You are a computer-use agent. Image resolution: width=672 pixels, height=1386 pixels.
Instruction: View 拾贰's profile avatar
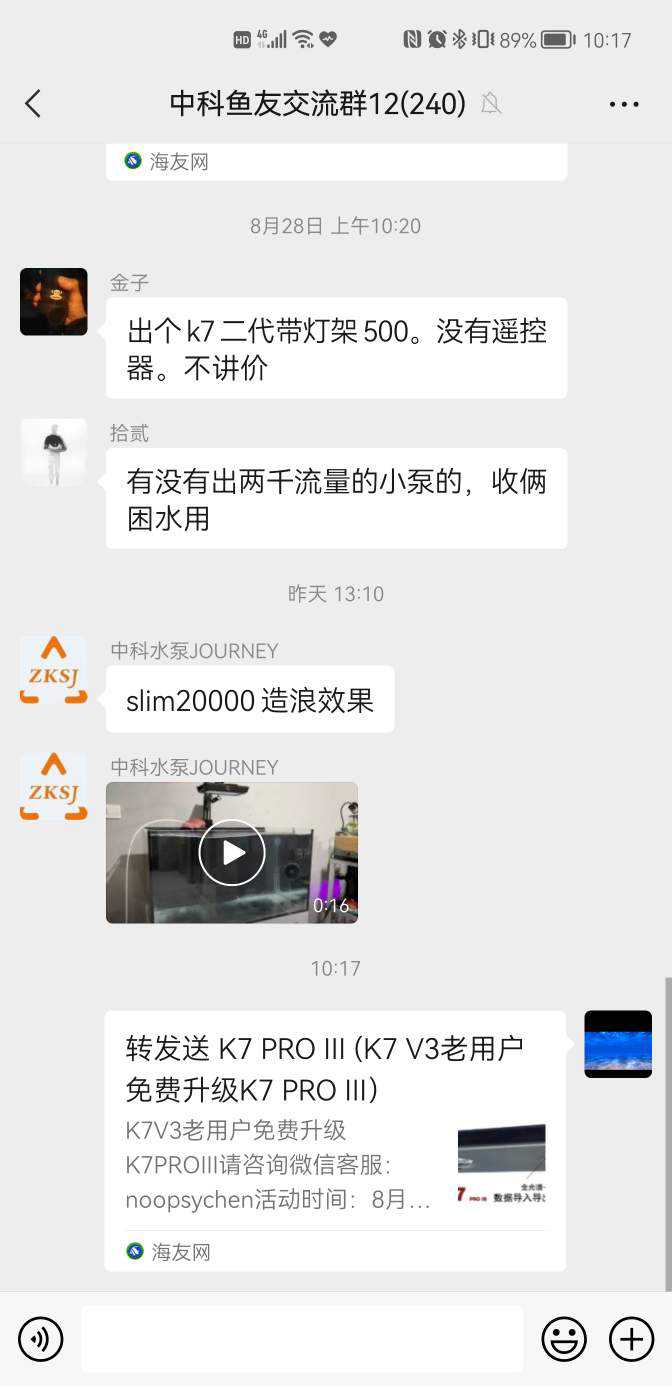point(54,453)
